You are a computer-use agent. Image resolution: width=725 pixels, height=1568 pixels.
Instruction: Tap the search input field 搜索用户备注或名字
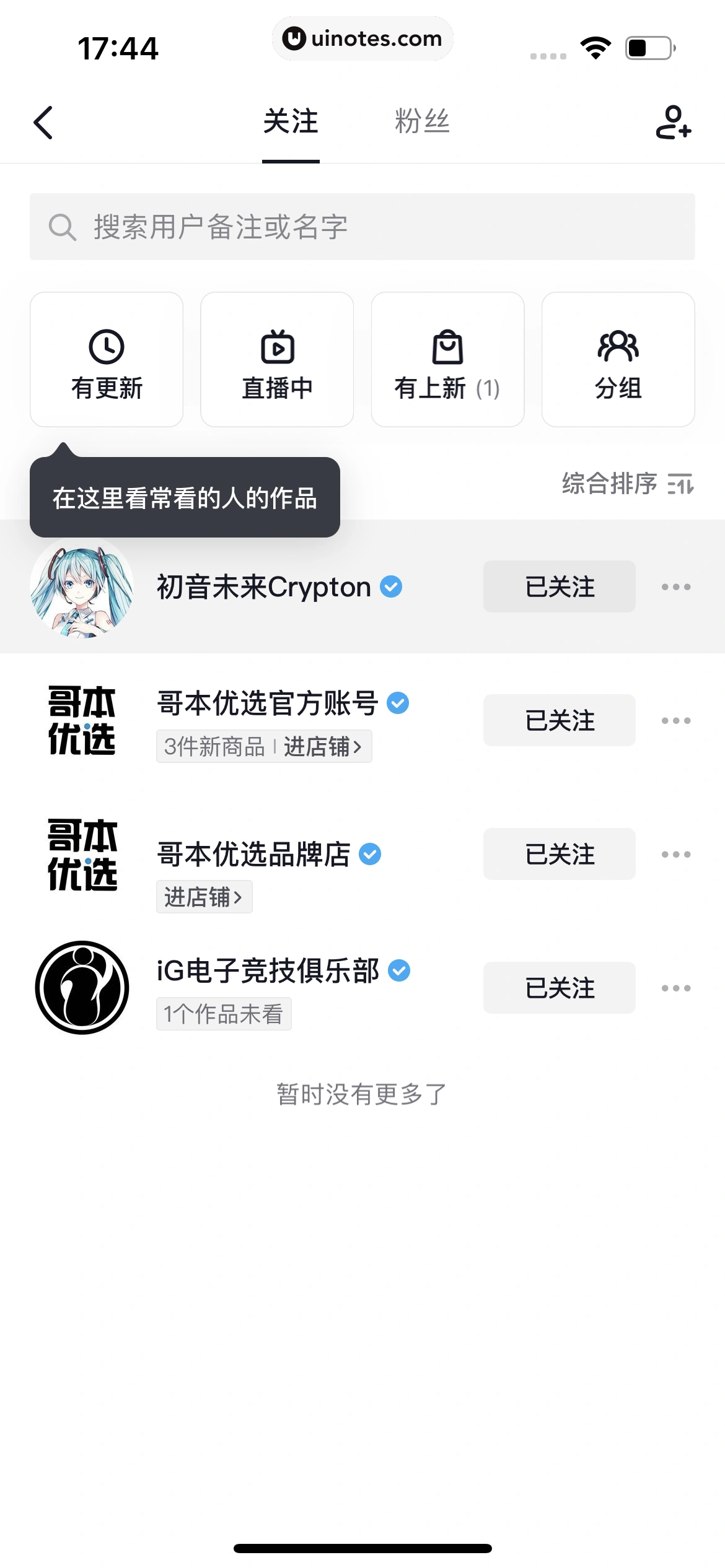point(248,227)
